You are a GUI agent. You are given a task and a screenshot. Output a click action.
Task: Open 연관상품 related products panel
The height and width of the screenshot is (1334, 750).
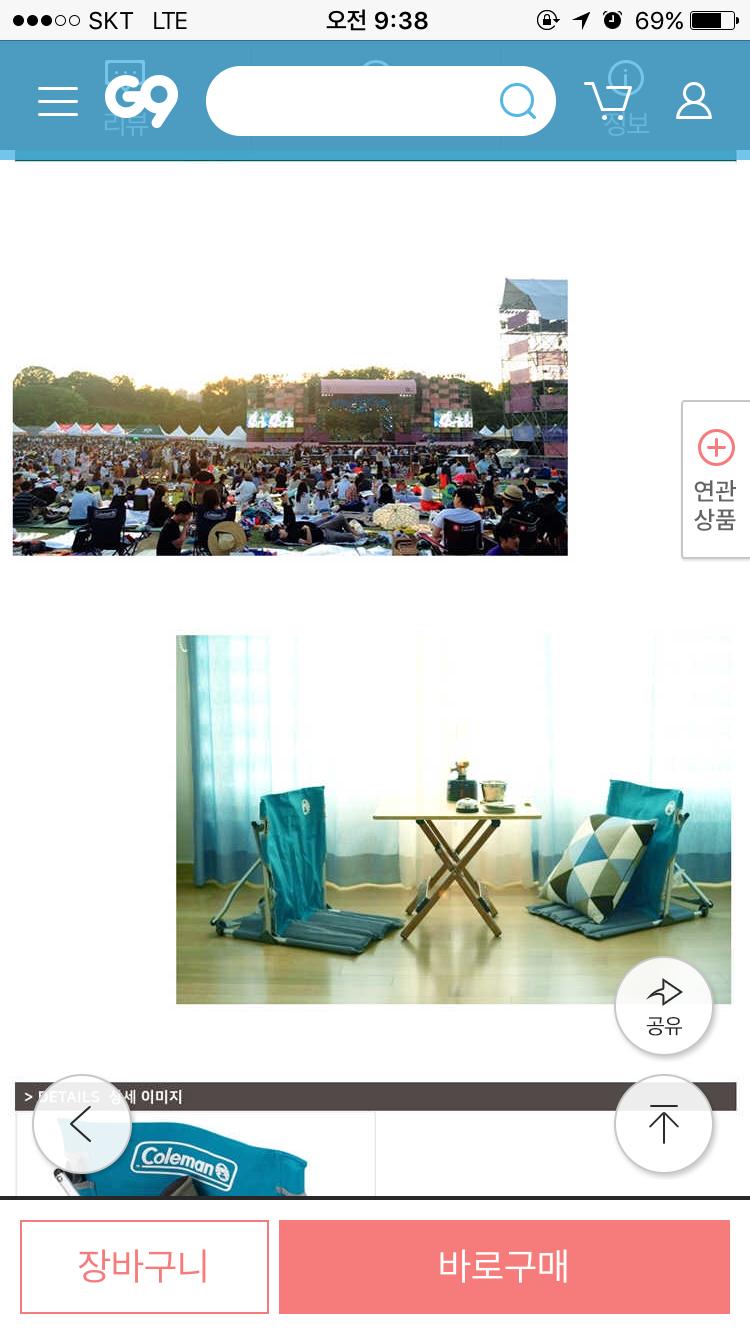715,479
